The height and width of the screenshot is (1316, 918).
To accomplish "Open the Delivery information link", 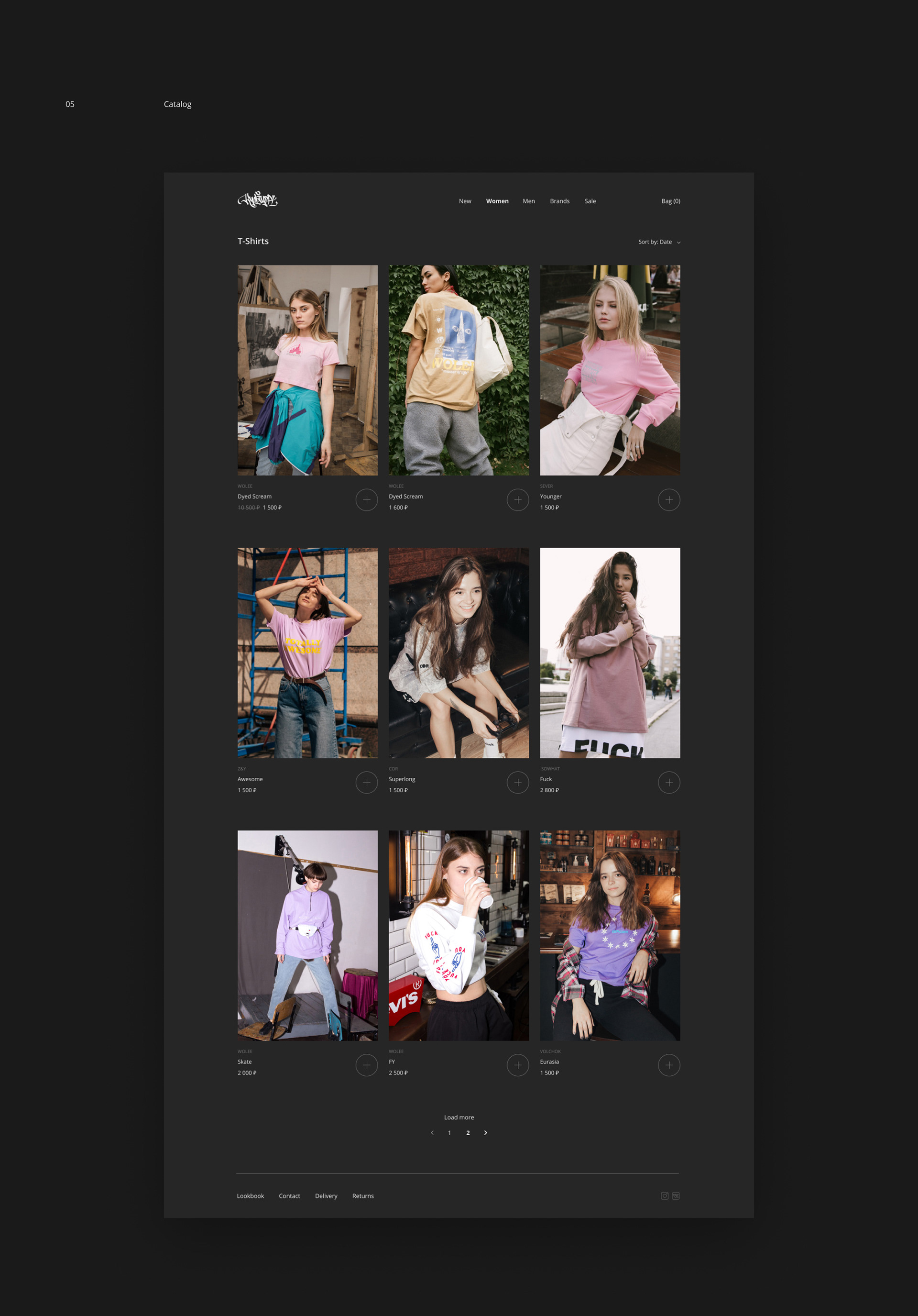I will [x=326, y=1195].
